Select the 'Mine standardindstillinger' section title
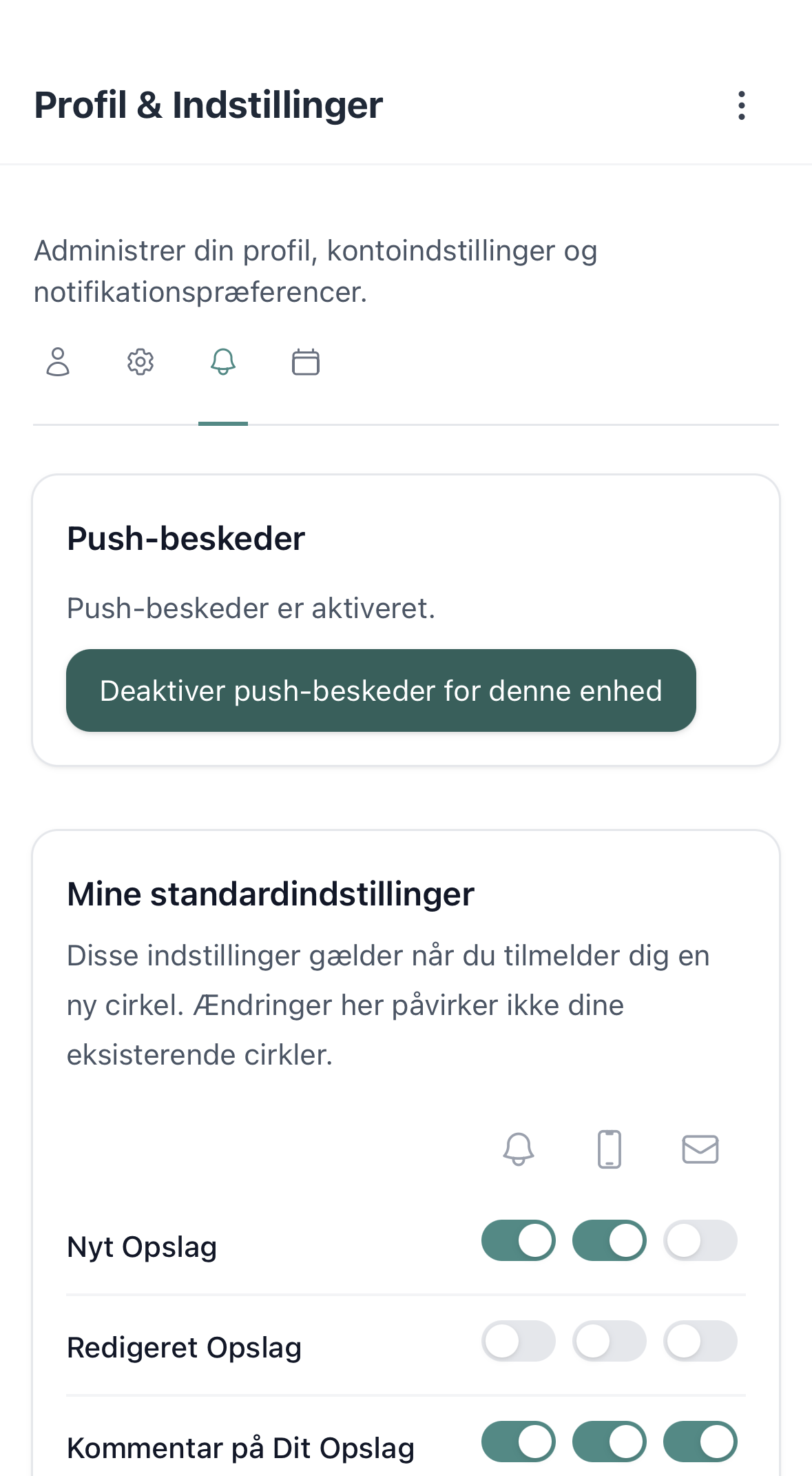 (271, 893)
